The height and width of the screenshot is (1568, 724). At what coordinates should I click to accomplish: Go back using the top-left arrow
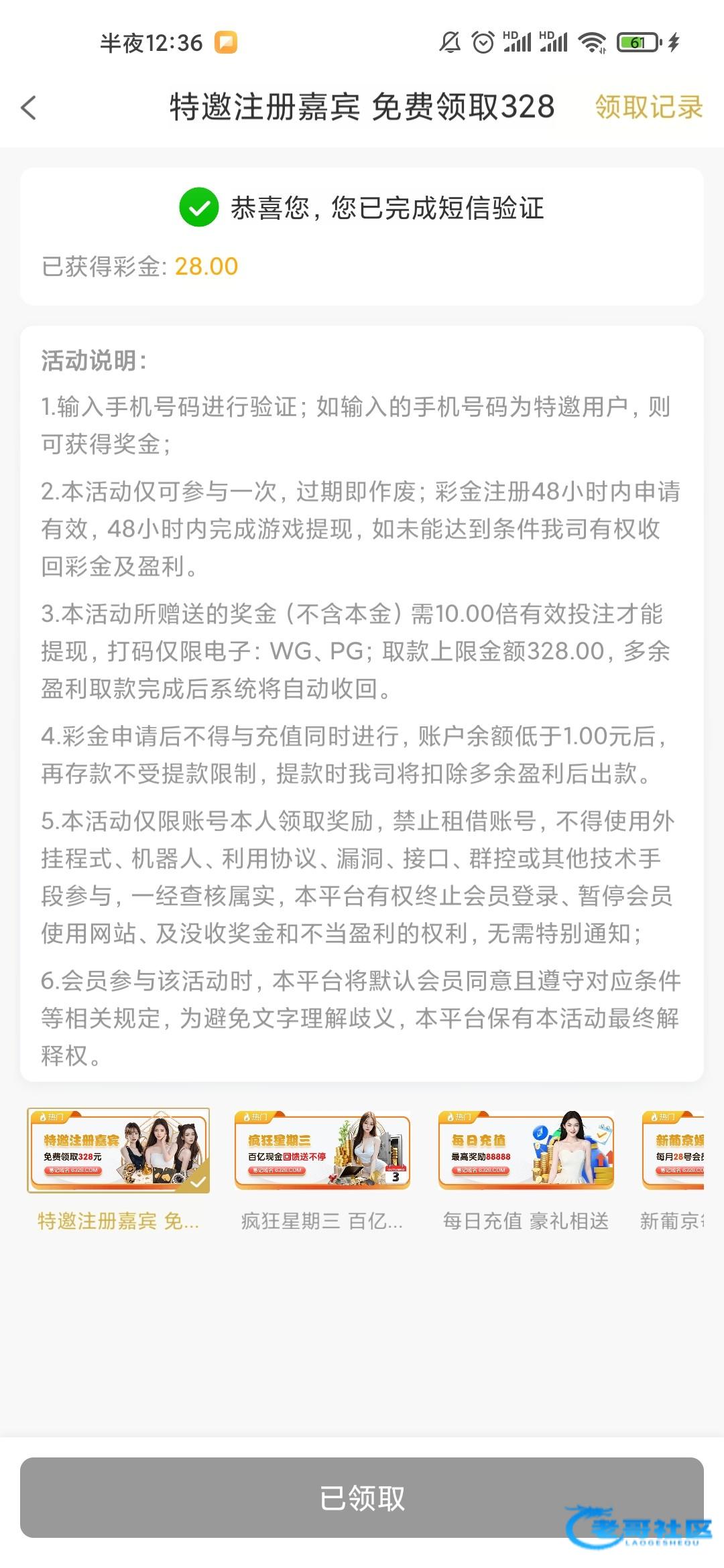[x=29, y=107]
